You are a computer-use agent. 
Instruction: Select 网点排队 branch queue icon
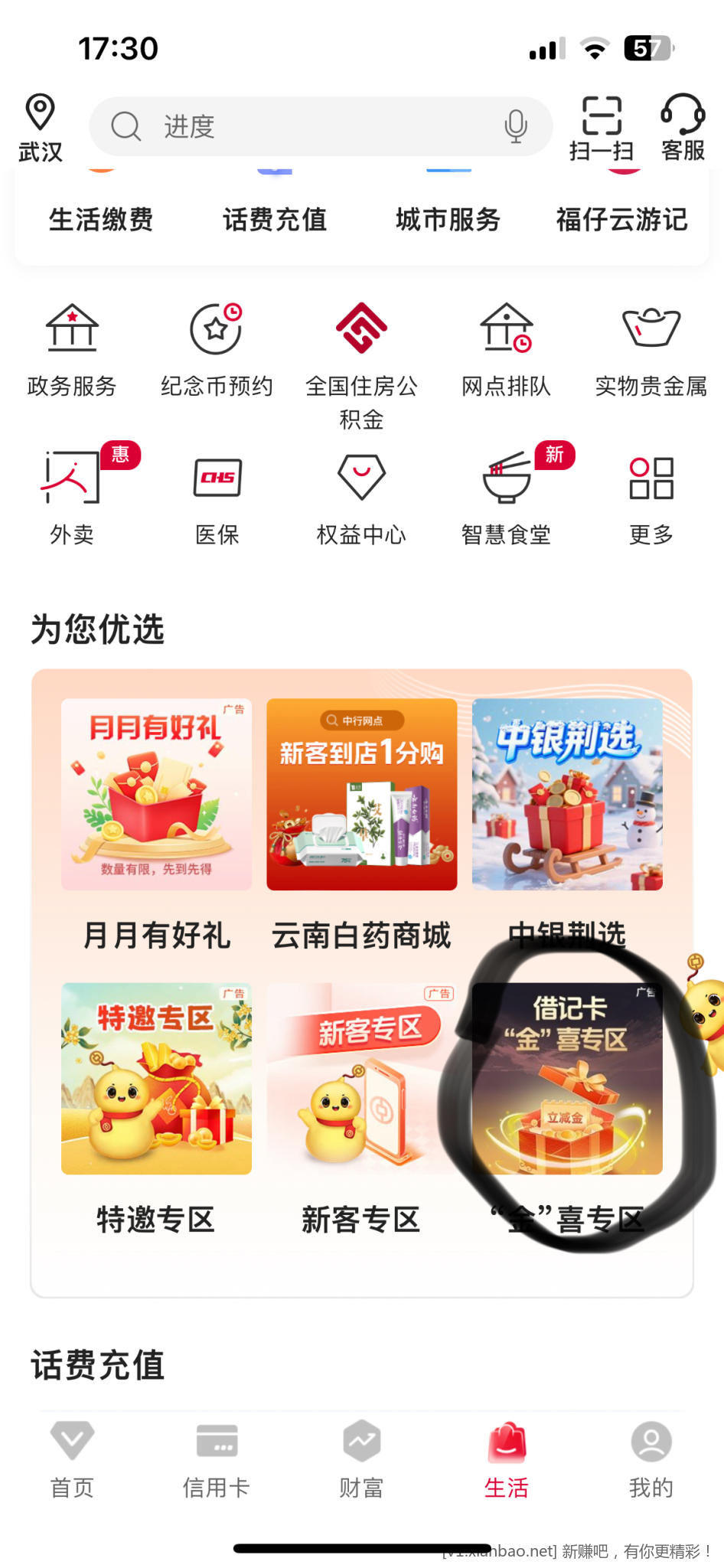506,348
